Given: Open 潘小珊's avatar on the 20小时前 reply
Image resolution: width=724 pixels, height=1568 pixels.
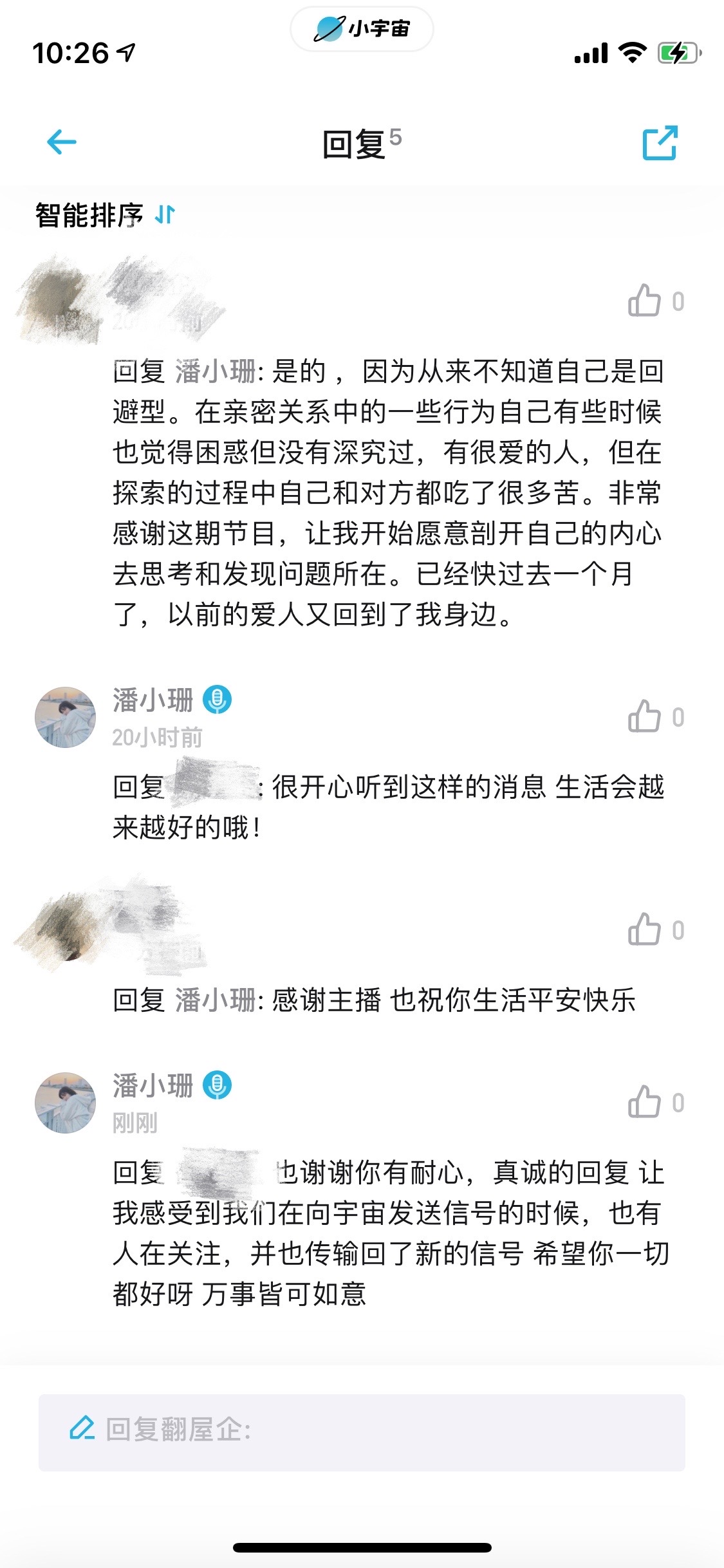Looking at the screenshot, I should [65, 717].
